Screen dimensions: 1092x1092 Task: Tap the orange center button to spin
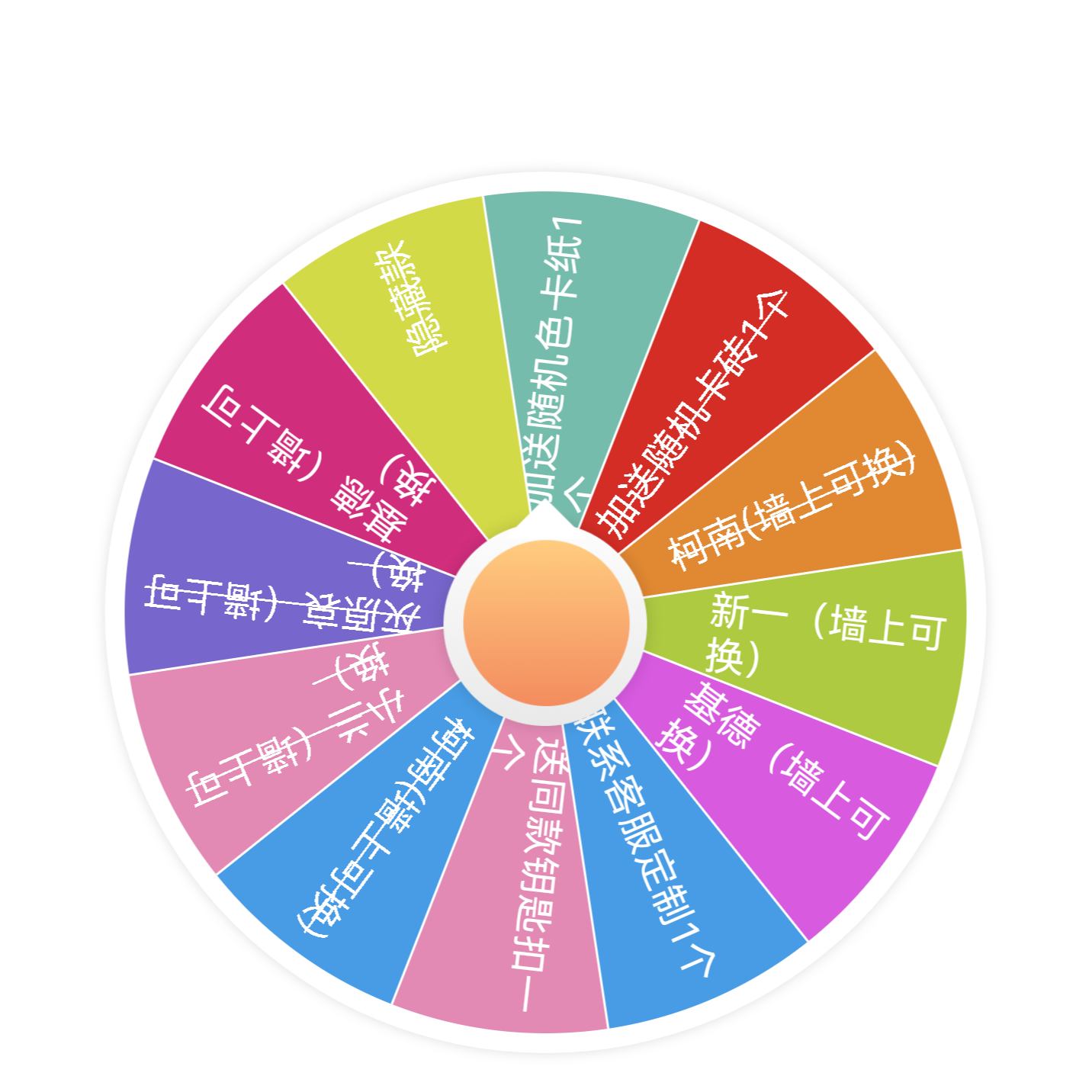tap(546, 622)
